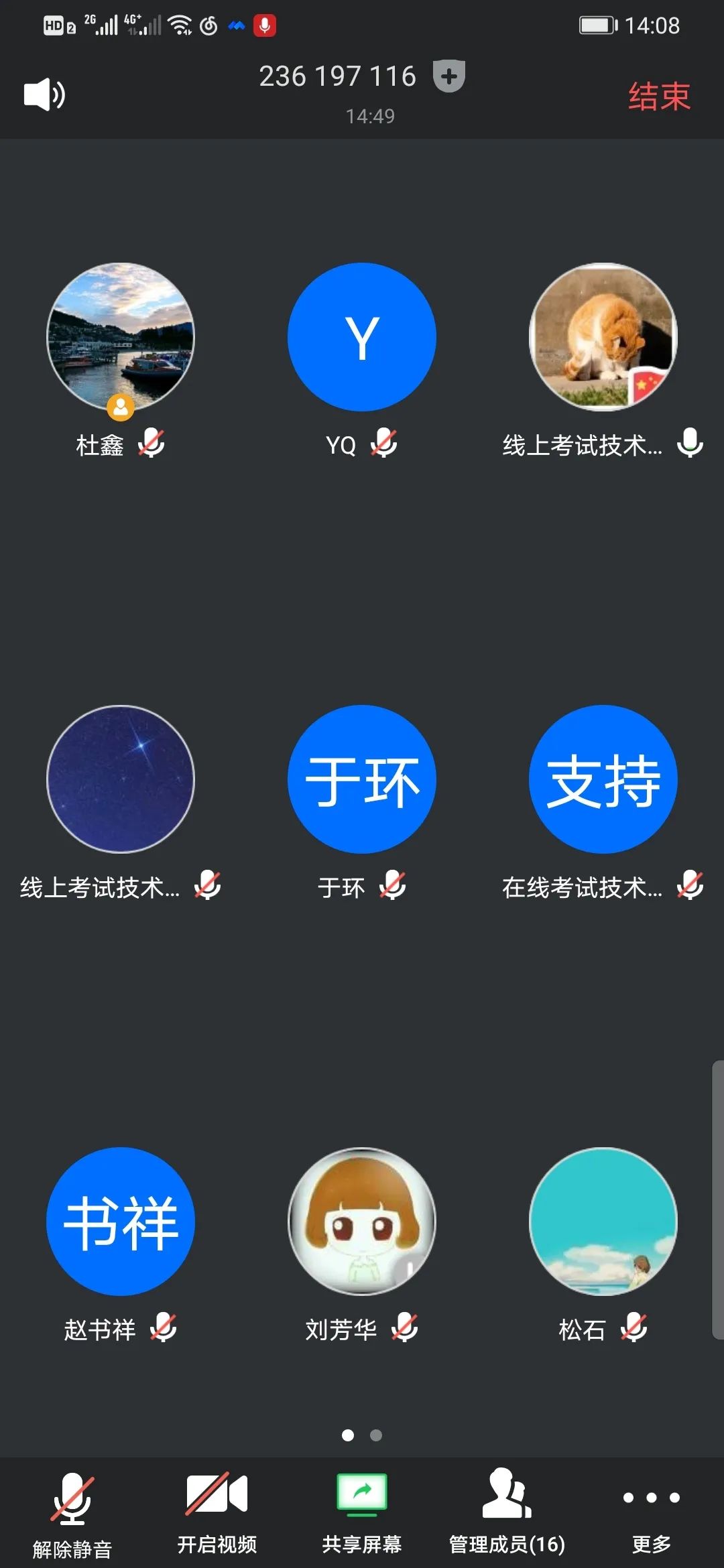724x1568 pixels.
Task: Select 支持 participant's avatar
Action: point(602,779)
